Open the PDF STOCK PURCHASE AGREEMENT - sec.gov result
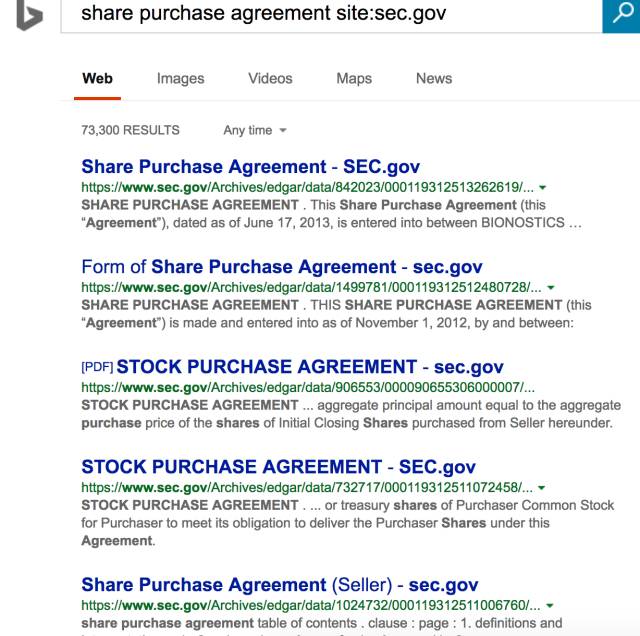This screenshot has height=636, width=640. (x=310, y=367)
